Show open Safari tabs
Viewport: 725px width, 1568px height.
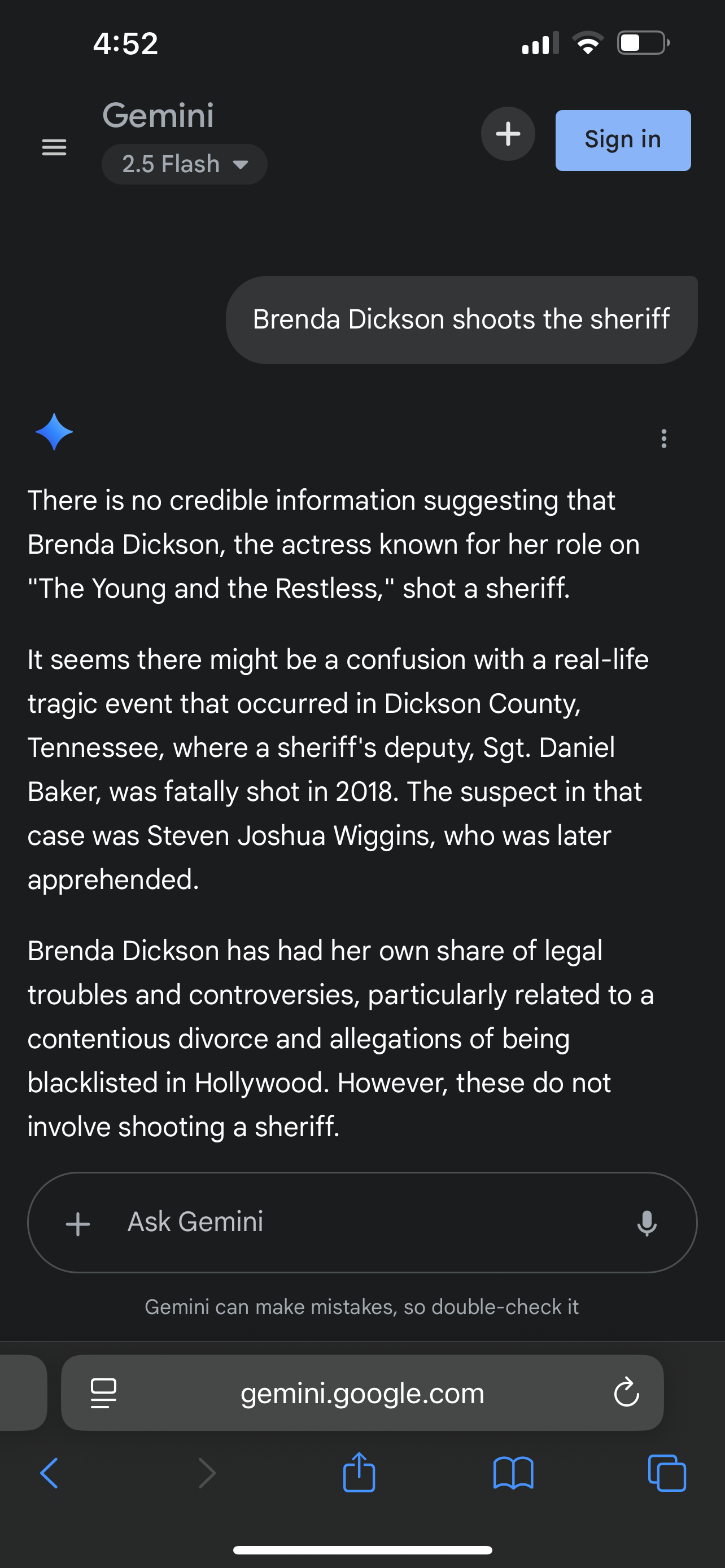click(x=667, y=1473)
